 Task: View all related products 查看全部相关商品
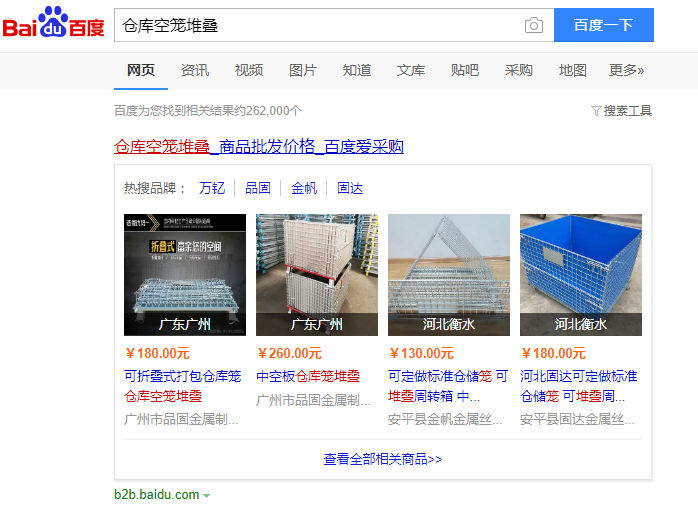[382, 459]
